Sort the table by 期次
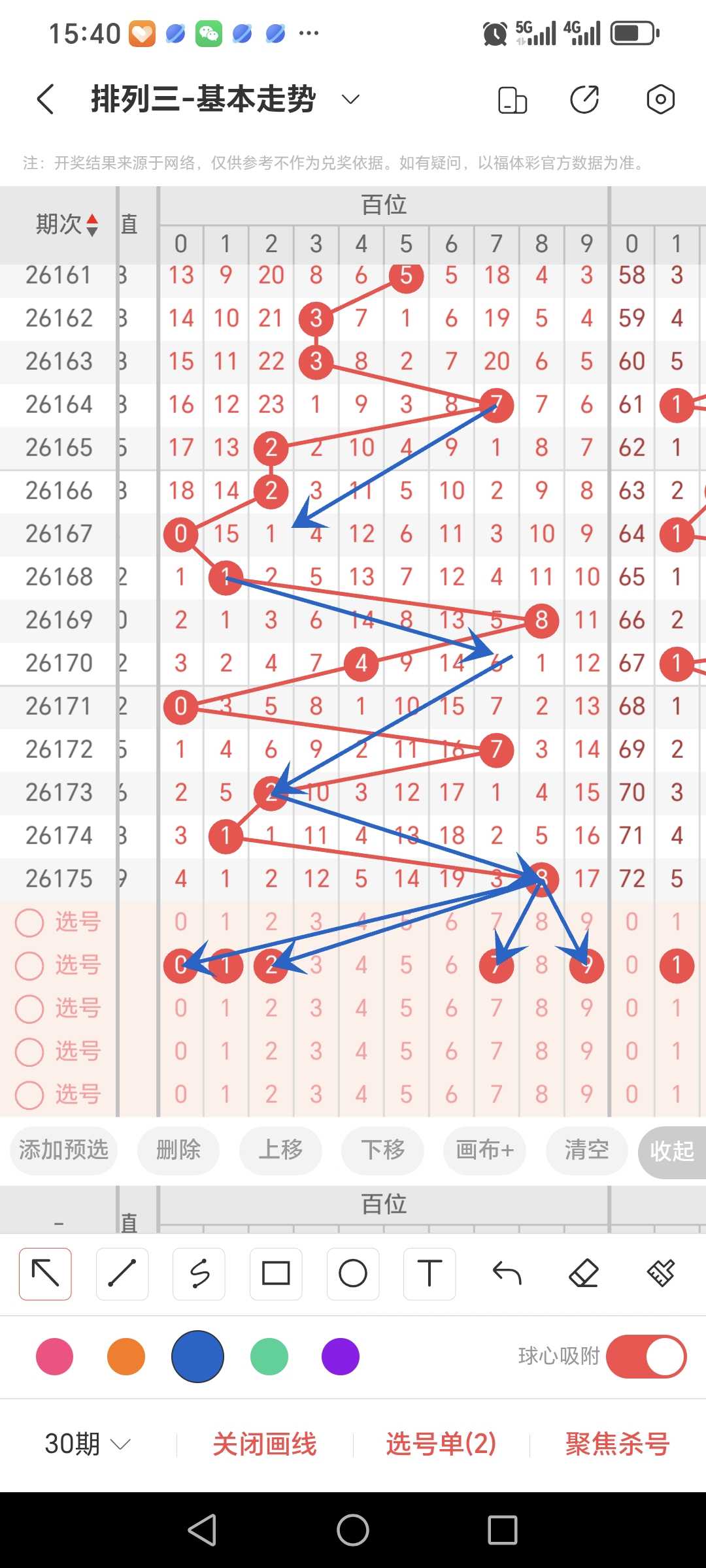The width and height of the screenshot is (706, 1568). coord(67,224)
